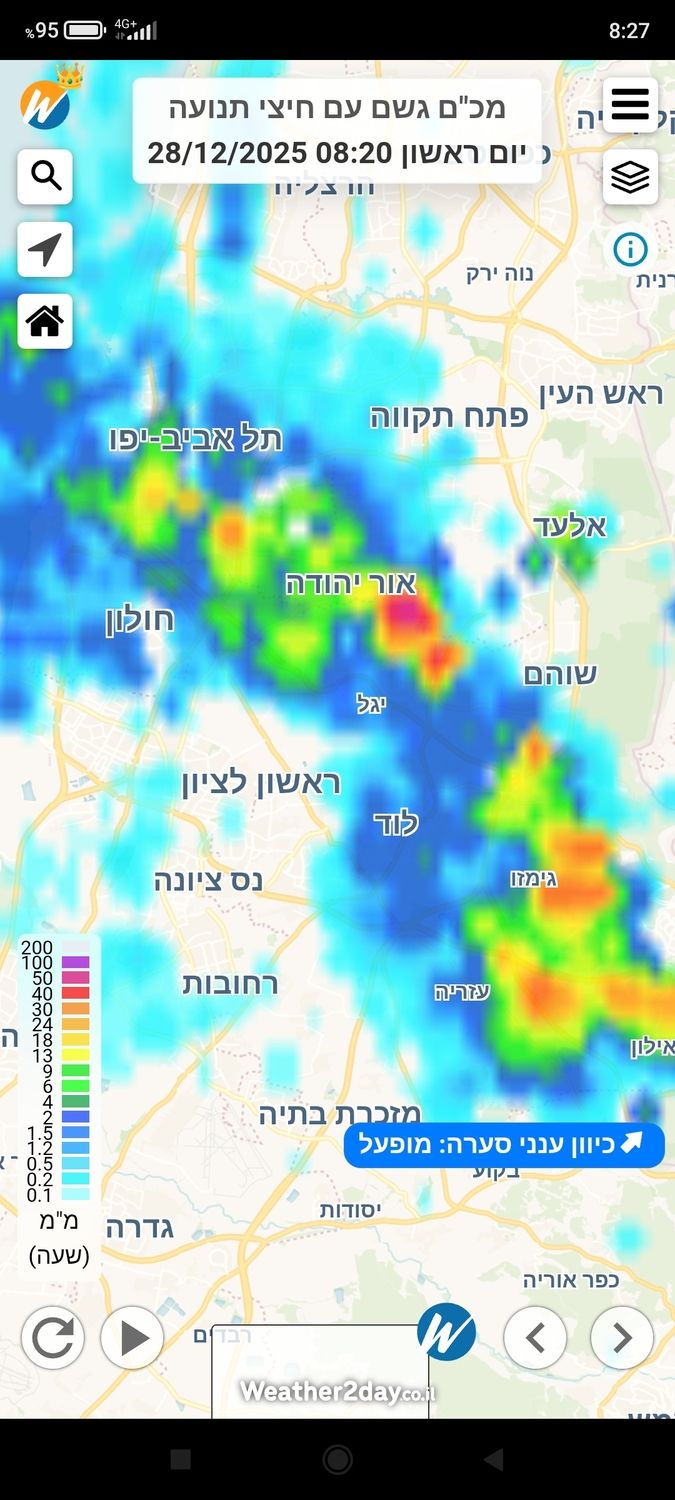The height and width of the screenshot is (1500, 675).
Task: Refresh the radar data
Action: click(x=52, y=1337)
